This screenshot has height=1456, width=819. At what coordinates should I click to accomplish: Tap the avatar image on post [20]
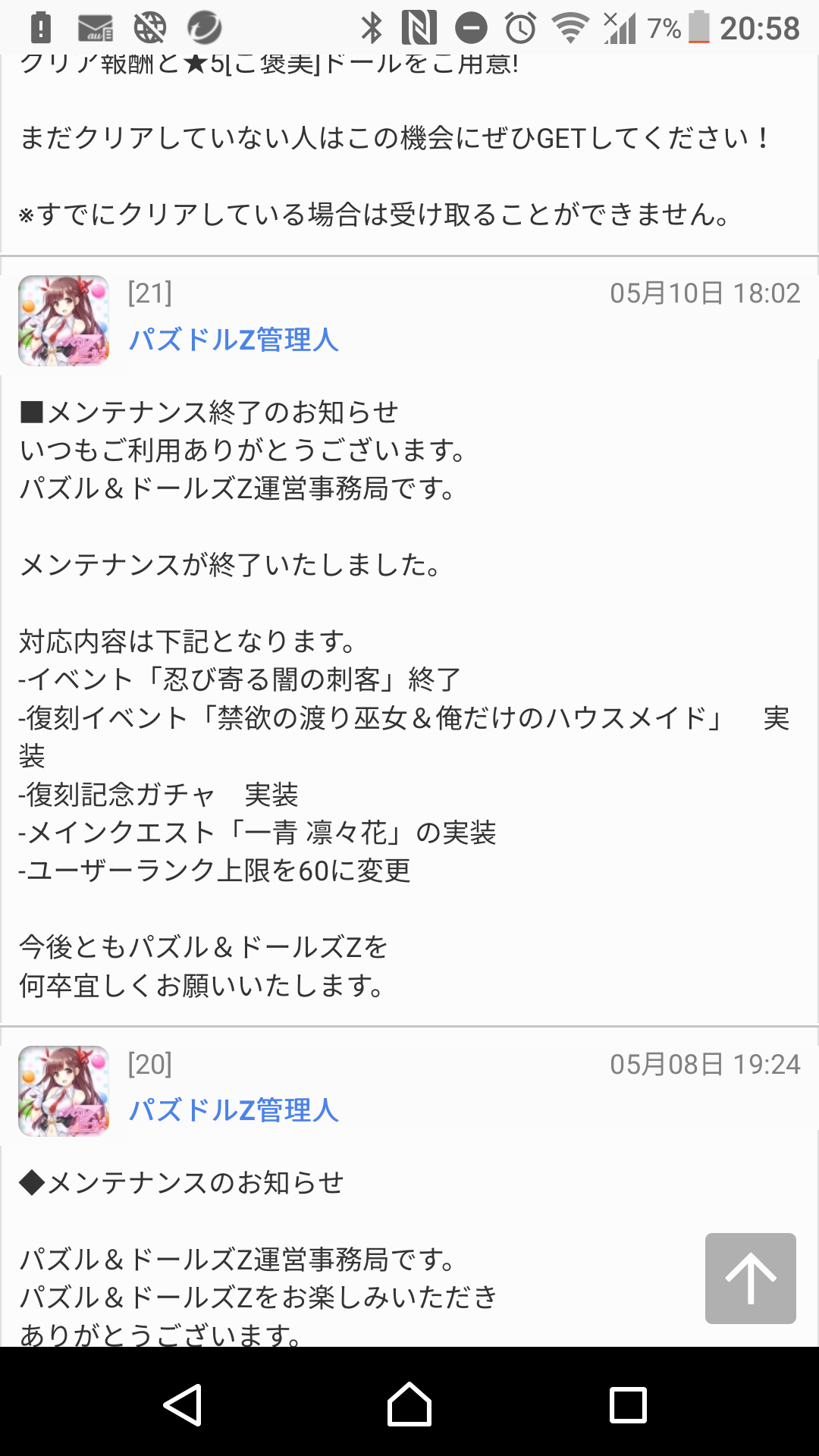[x=64, y=1091]
